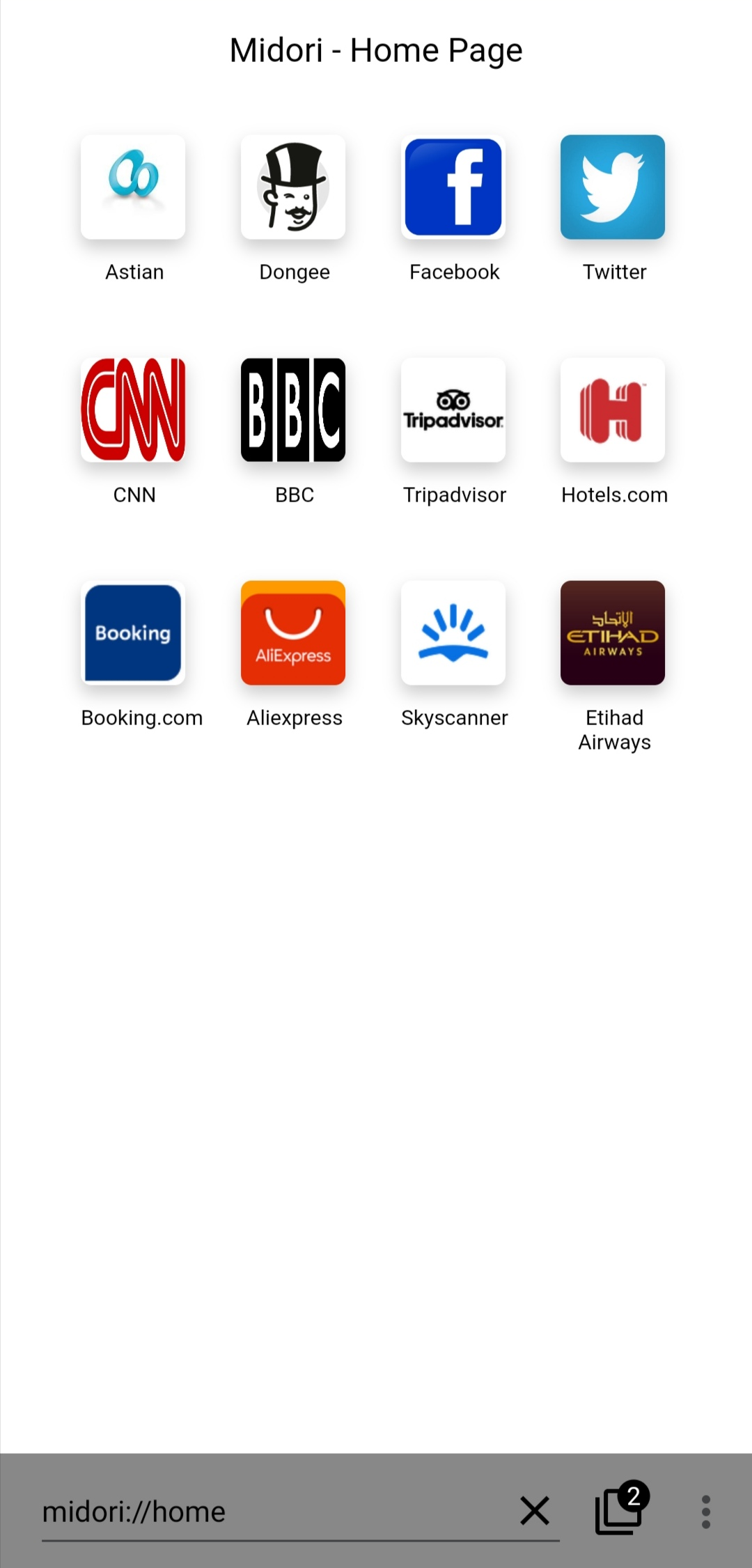
Task: Open the Dongee shortcut
Action: 293,187
